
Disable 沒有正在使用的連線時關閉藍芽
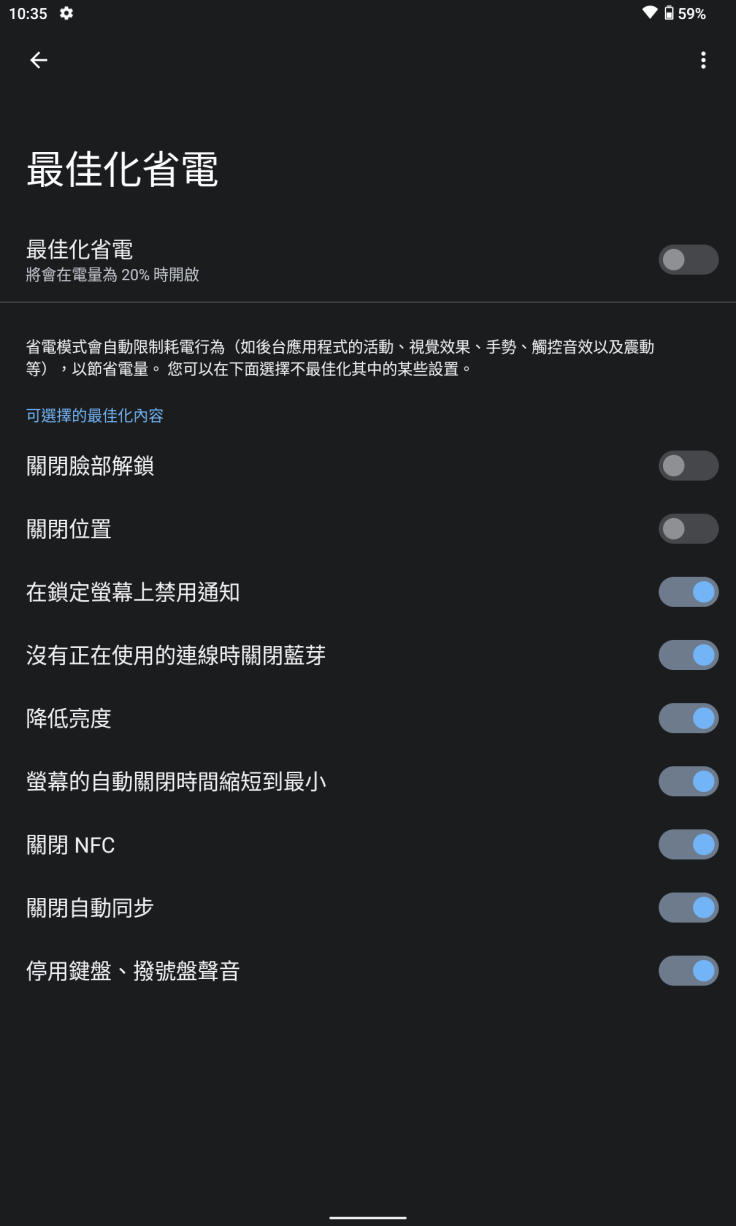[x=688, y=655]
